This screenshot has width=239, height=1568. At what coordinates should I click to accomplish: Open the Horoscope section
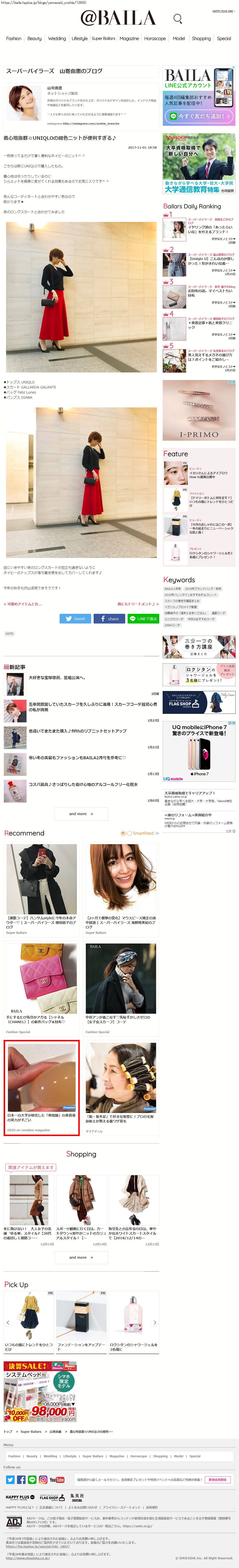point(155,38)
